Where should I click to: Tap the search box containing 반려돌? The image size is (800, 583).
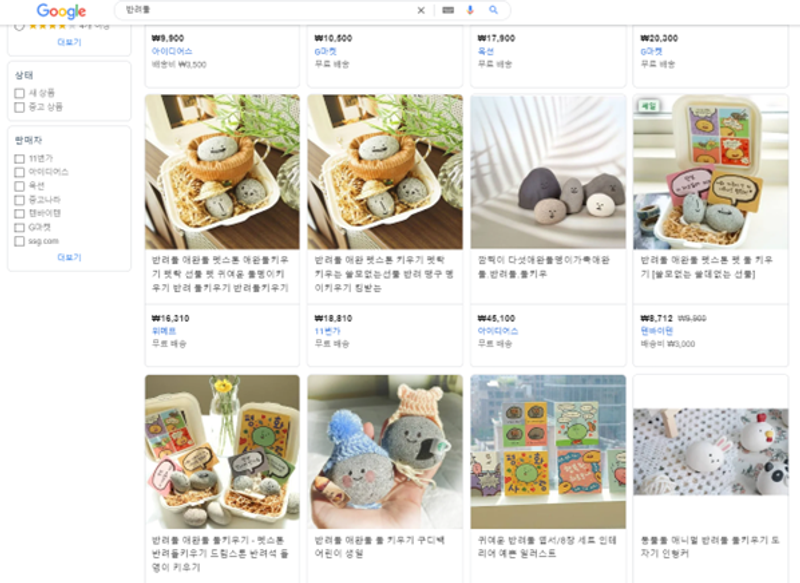coord(260,10)
